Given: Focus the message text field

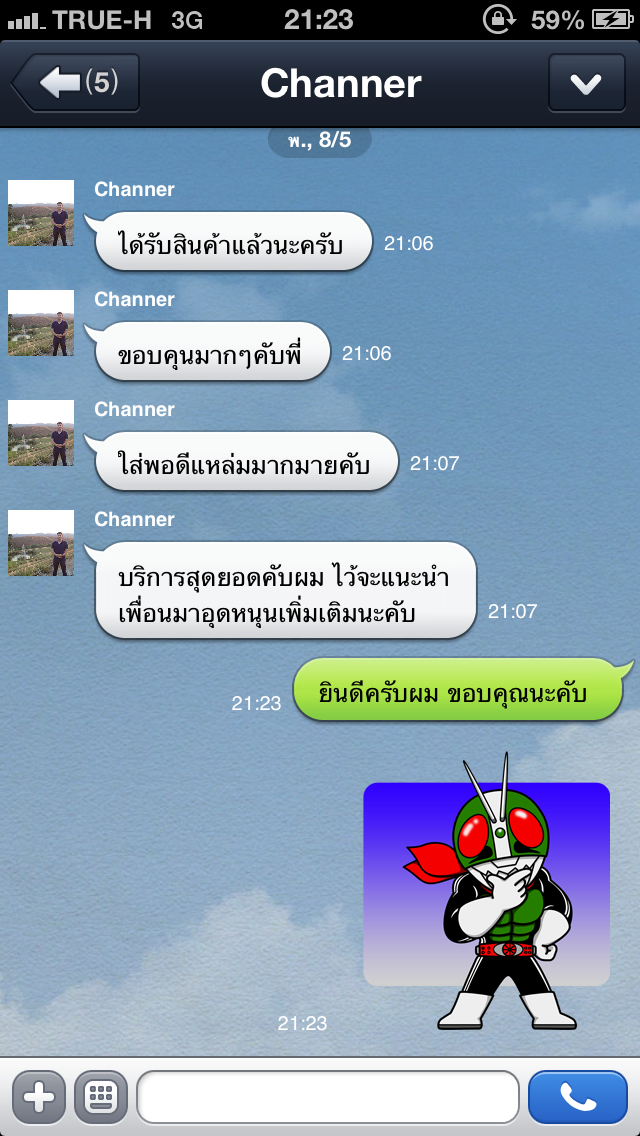Looking at the screenshot, I should coord(327,1097).
